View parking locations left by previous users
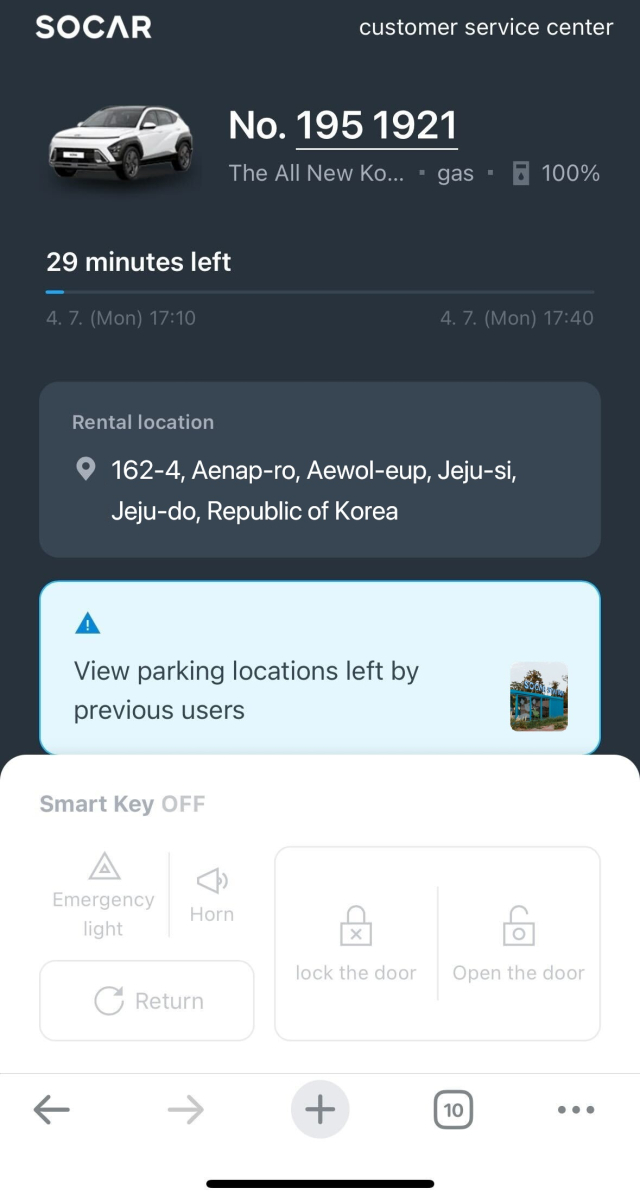Image resolution: width=640 pixels, height=1201 pixels. click(x=319, y=668)
